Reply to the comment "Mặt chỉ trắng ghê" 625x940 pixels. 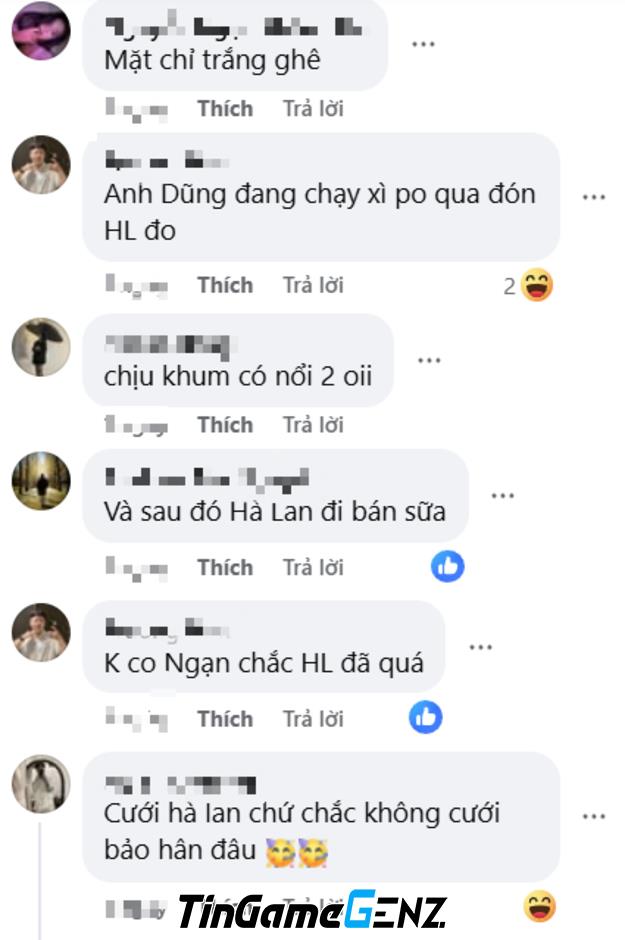pos(313,108)
